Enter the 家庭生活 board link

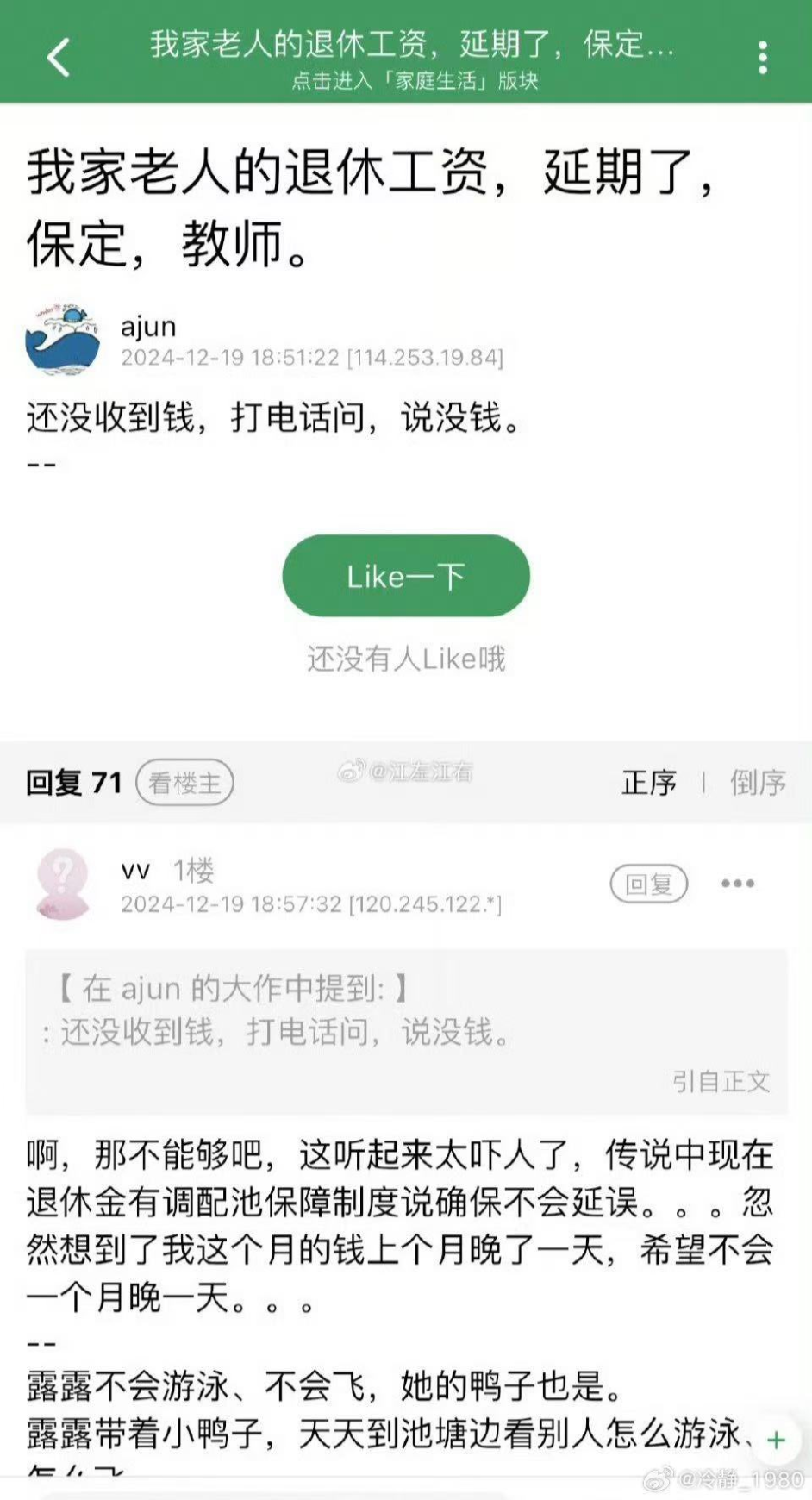[x=415, y=81]
